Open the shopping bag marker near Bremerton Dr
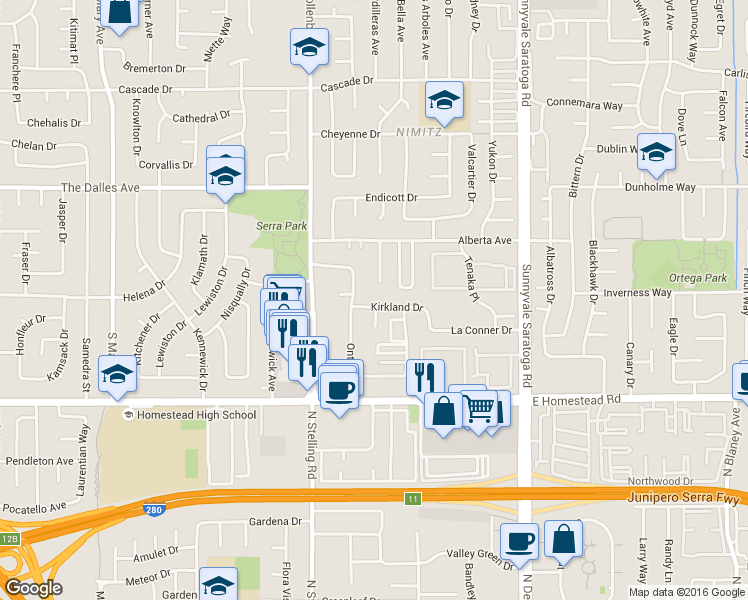Screen dimensions: 748x600 pyautogui.click(x=119, y=14)
